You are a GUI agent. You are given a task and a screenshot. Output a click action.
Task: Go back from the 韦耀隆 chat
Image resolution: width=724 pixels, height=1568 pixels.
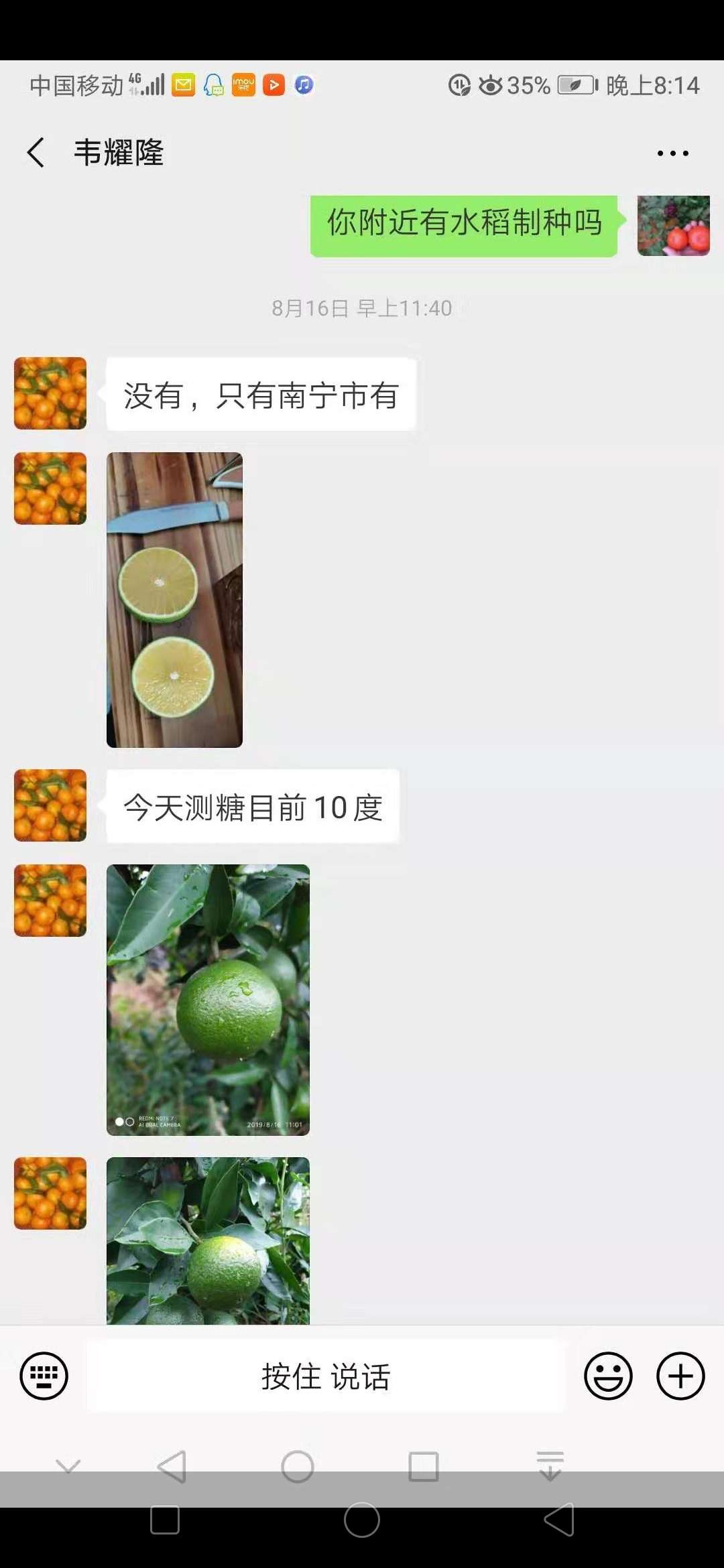pyautogui.click(x=36, y=153)
